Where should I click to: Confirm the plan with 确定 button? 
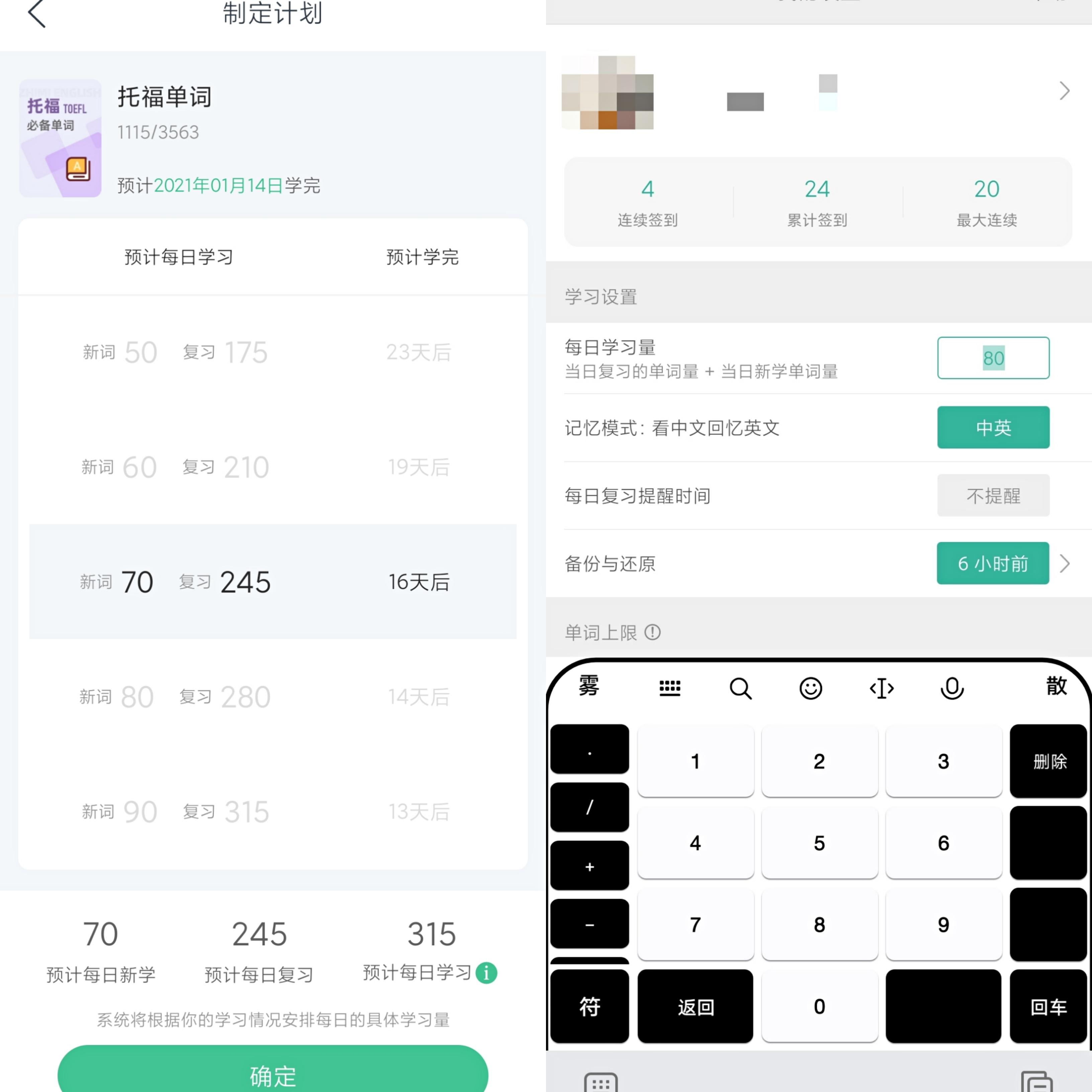click(272, 1074)
